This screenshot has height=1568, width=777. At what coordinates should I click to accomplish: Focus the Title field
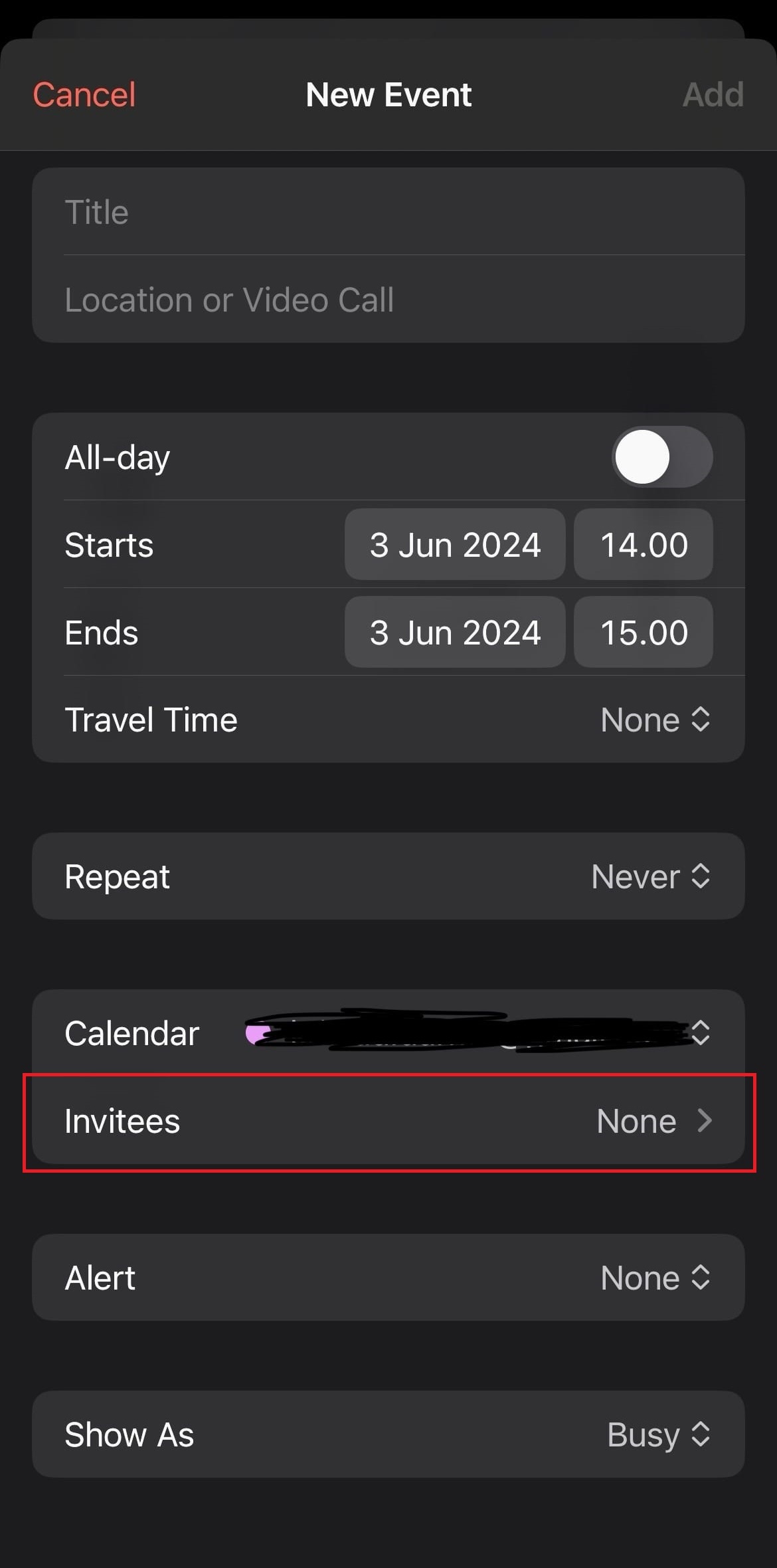click(388, 212)
